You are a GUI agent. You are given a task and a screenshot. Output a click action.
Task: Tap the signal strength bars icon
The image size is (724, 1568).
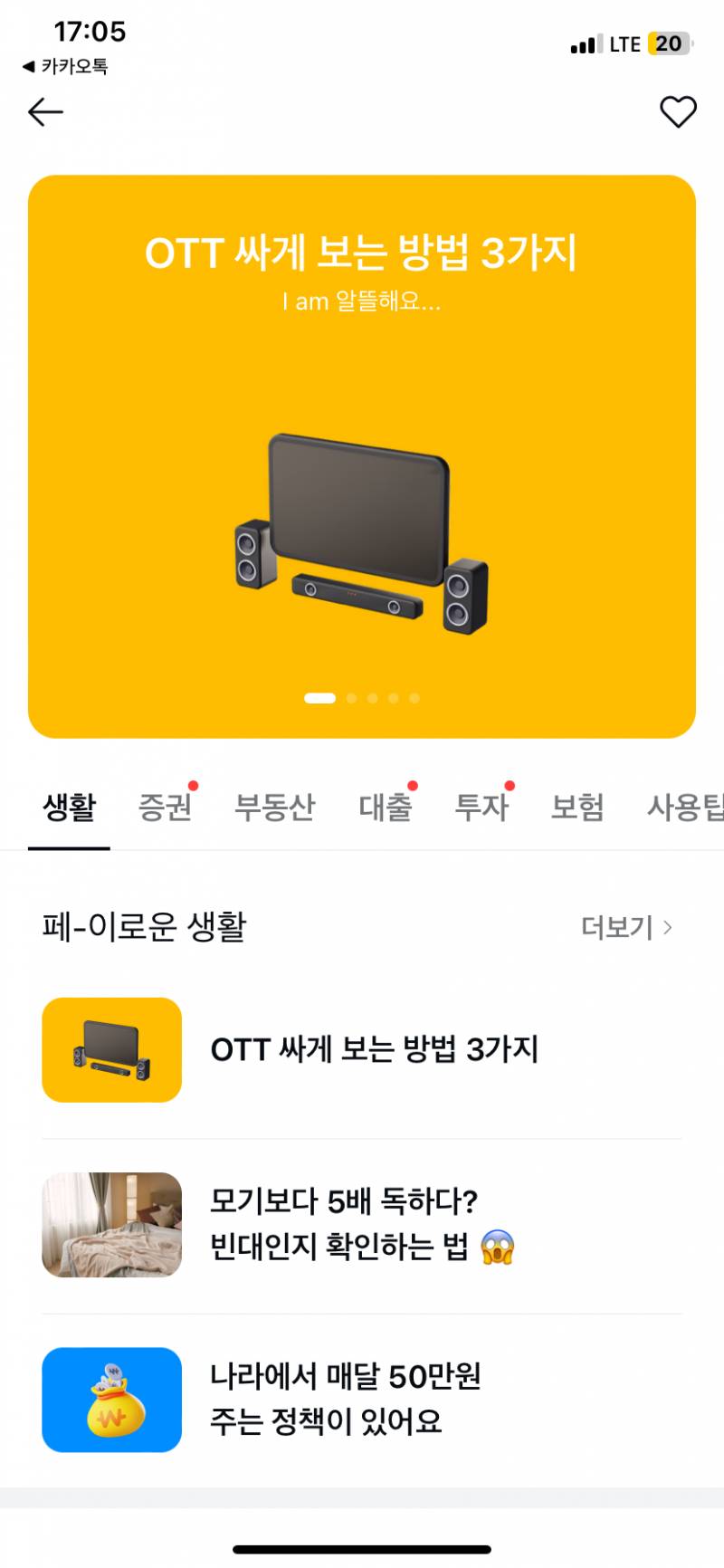pos(583,43)
